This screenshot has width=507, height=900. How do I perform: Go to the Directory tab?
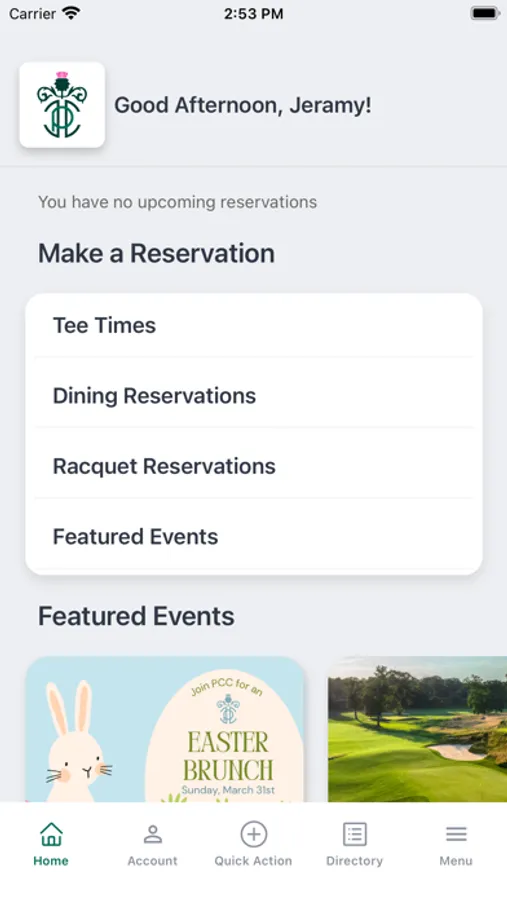pyautogui.click(x=354, y=845)
